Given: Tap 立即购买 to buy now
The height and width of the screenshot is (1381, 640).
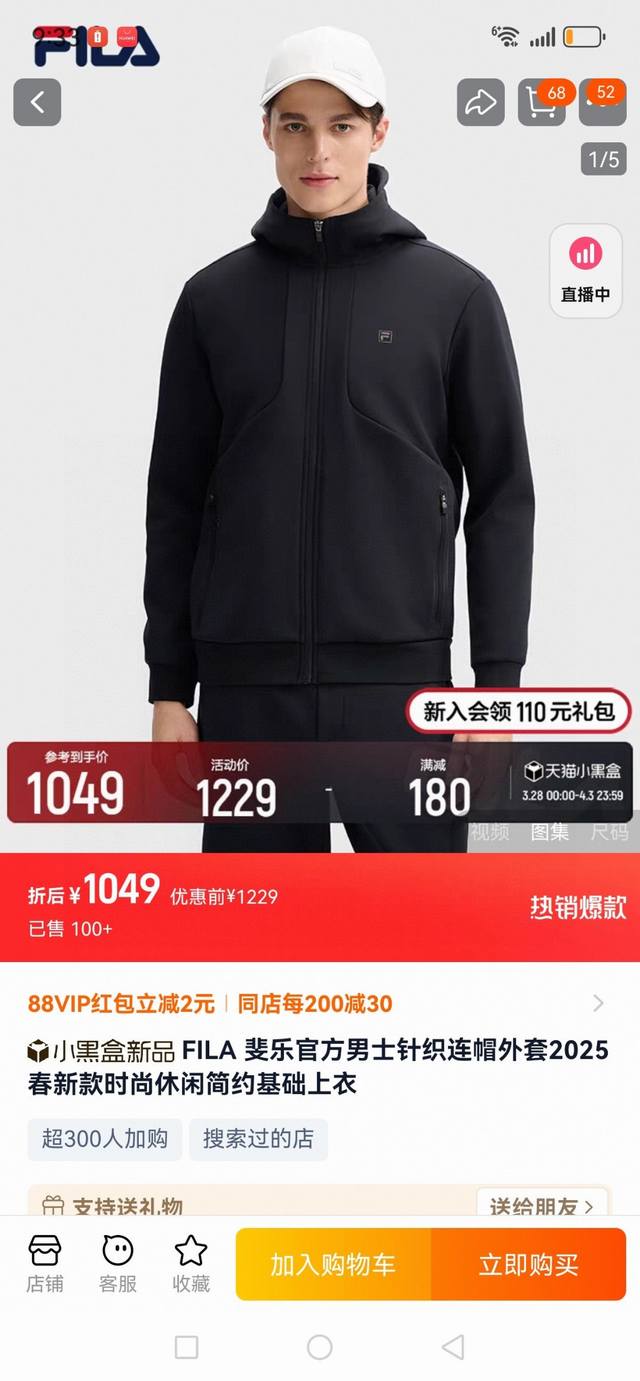Looking at the screenshot, I should 528,1264.
